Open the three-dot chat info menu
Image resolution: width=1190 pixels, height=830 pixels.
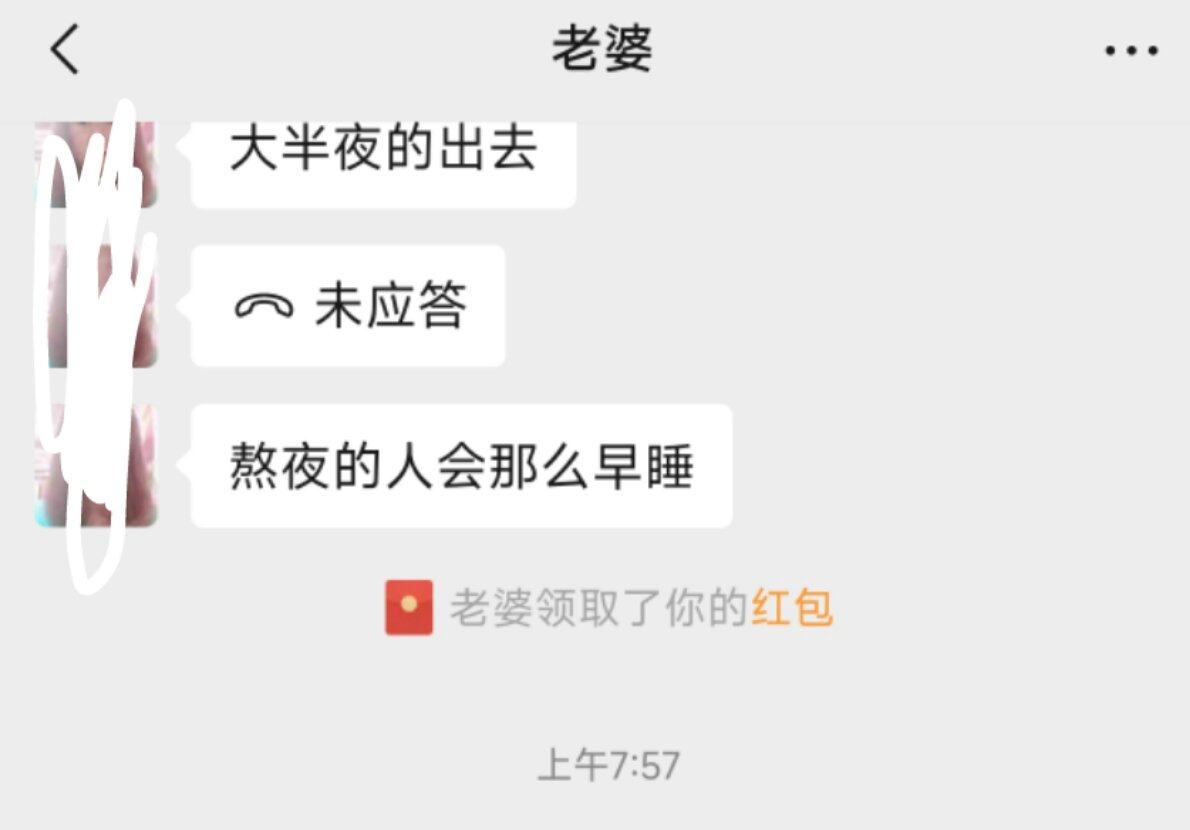point(1131,51)
